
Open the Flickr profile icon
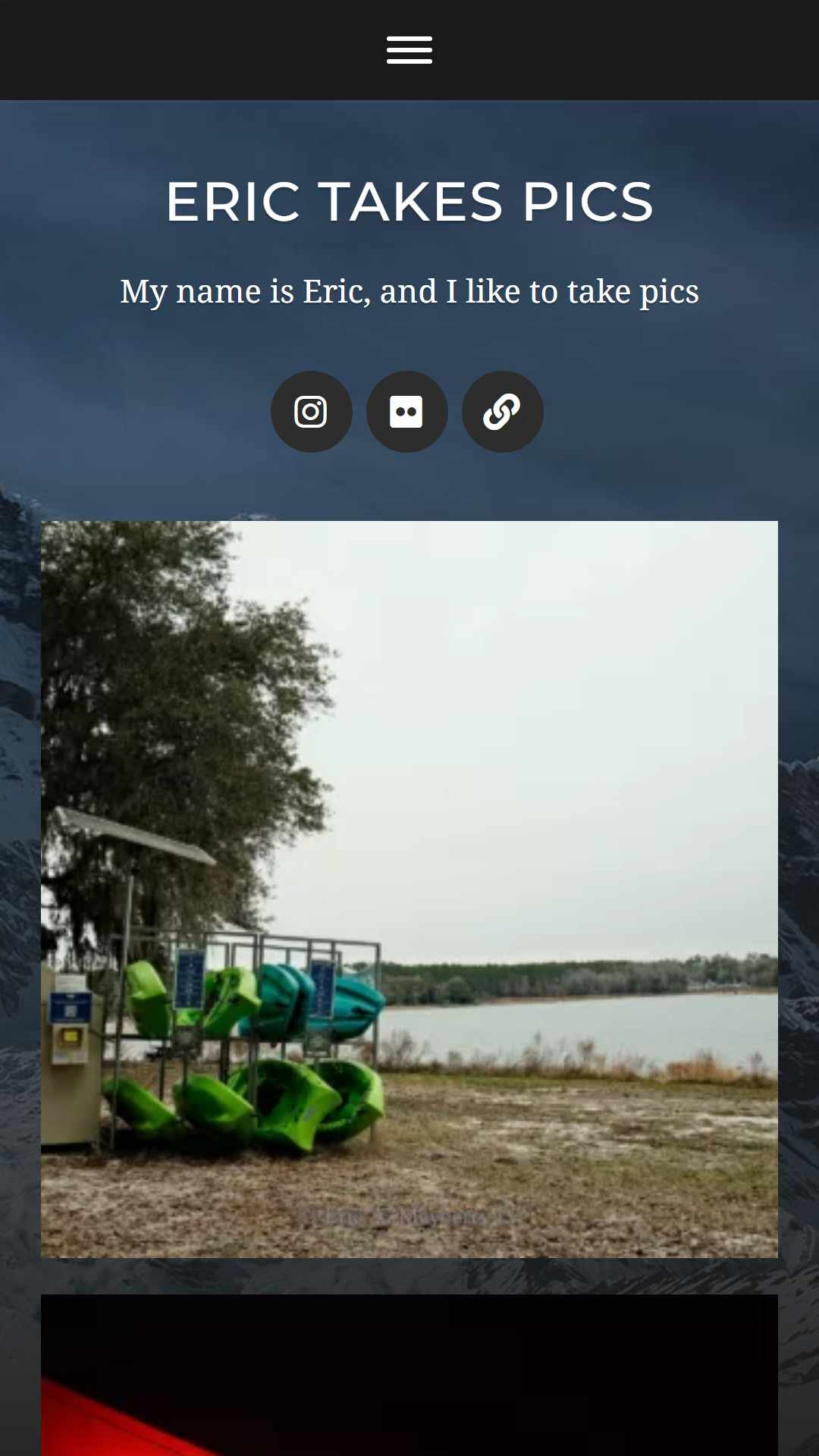406,412
